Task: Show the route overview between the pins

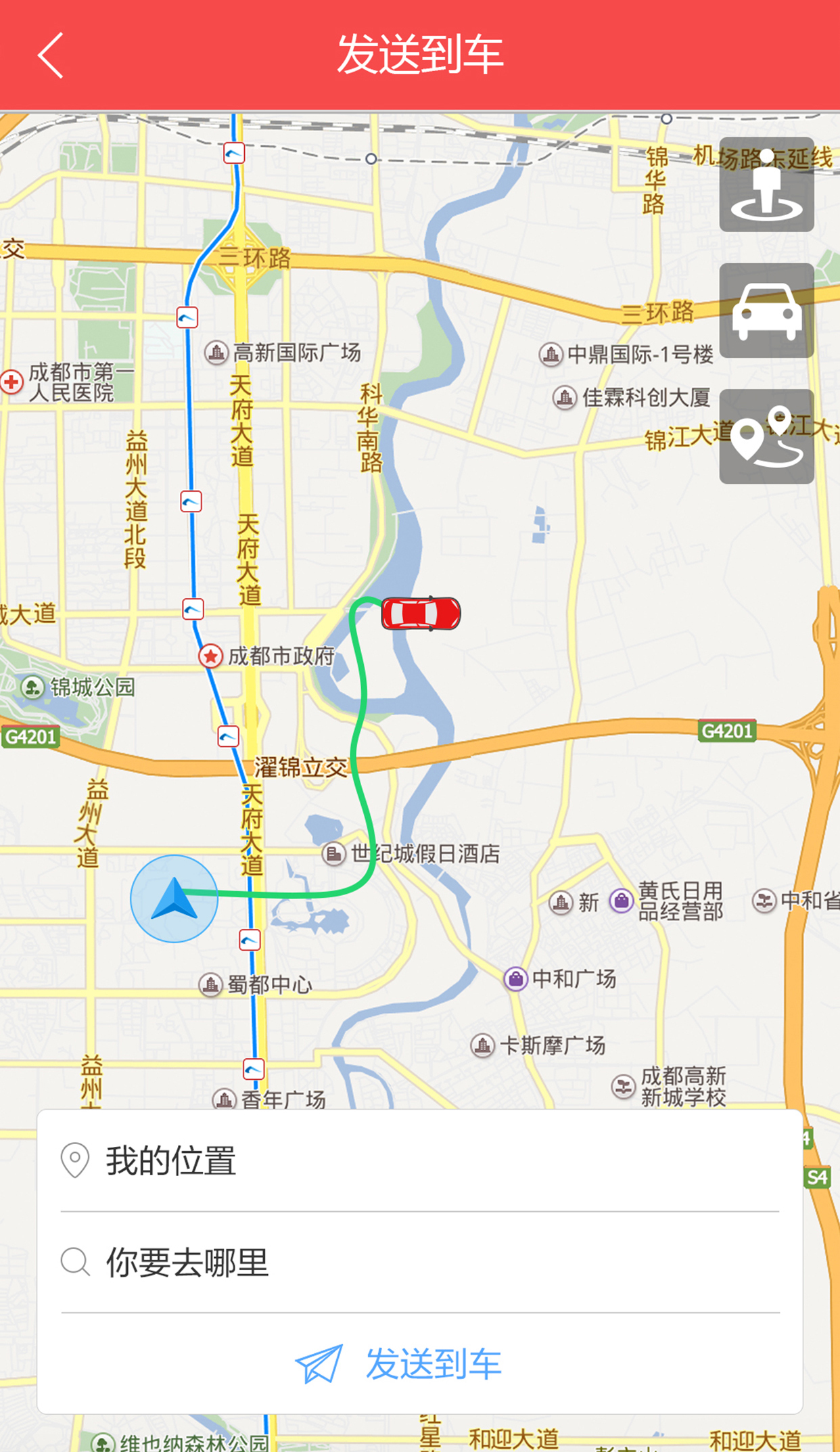Action: 766,436
